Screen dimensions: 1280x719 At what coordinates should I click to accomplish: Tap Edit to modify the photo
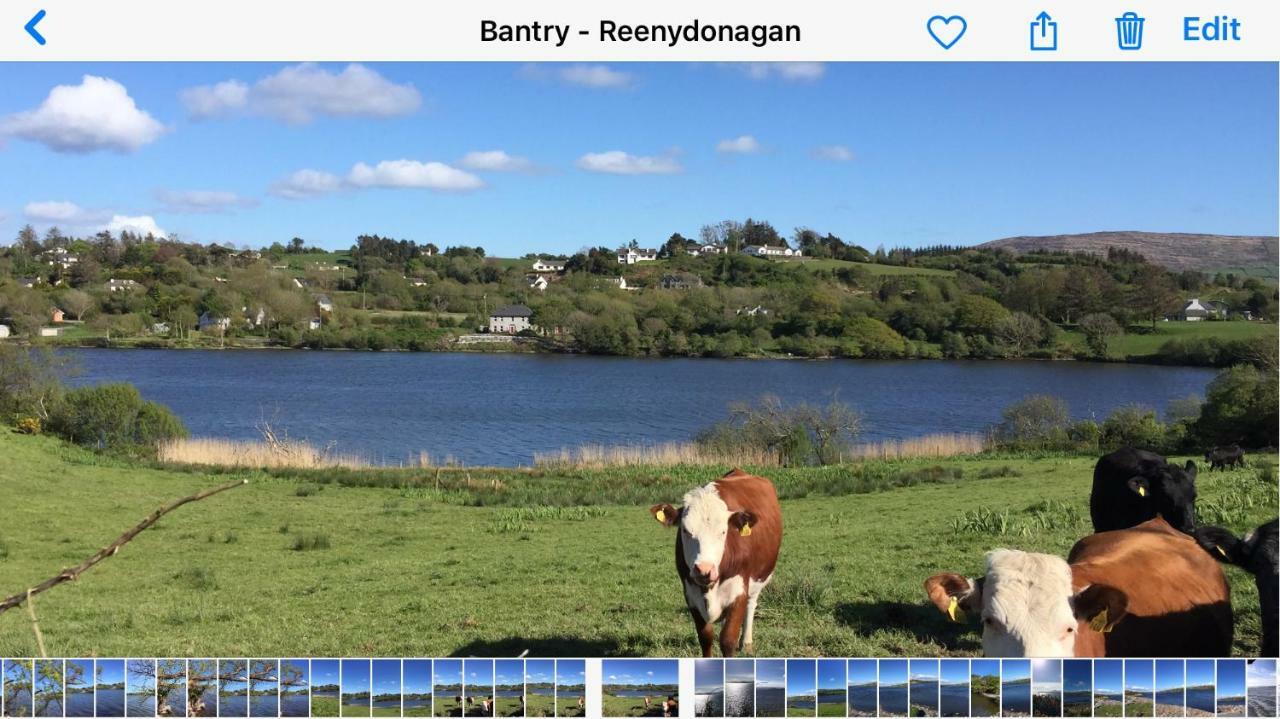(x=1211, y=29)
